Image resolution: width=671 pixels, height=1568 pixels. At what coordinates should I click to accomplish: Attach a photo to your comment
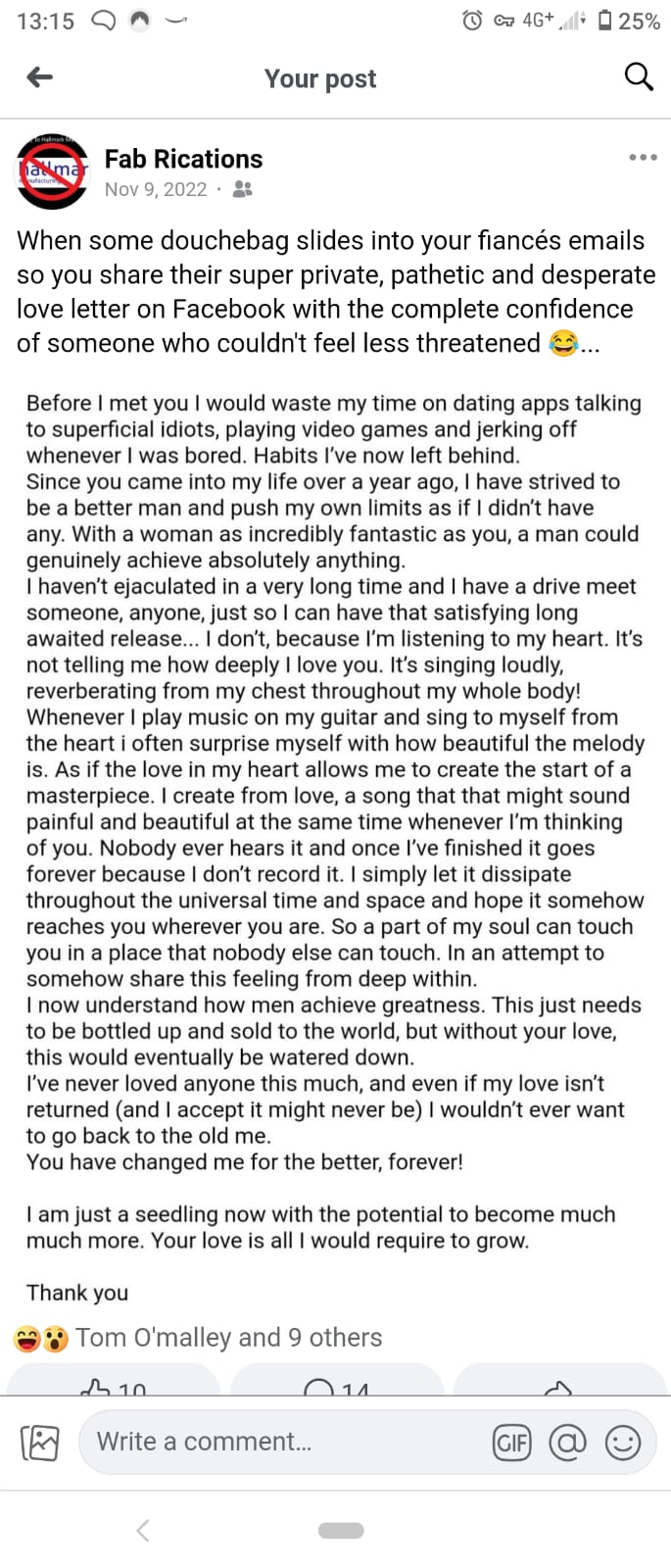point(40,1443)
